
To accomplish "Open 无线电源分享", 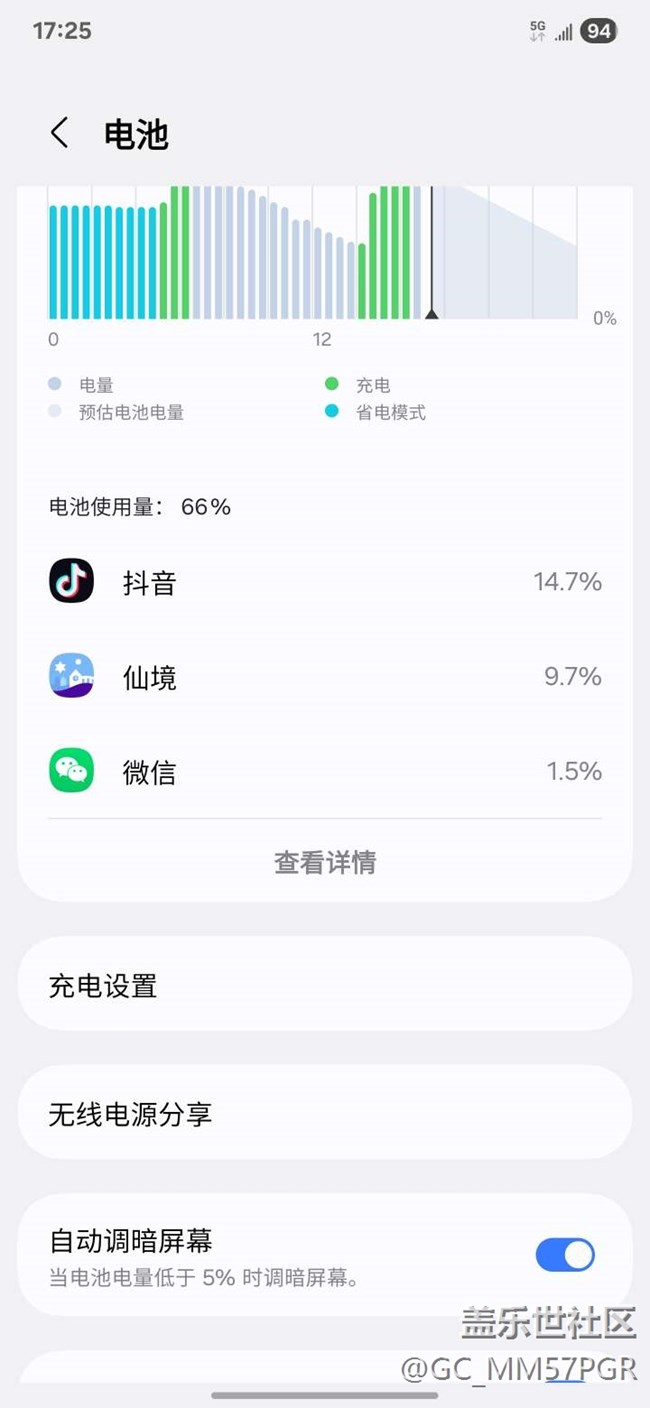I will (325, 1113).
